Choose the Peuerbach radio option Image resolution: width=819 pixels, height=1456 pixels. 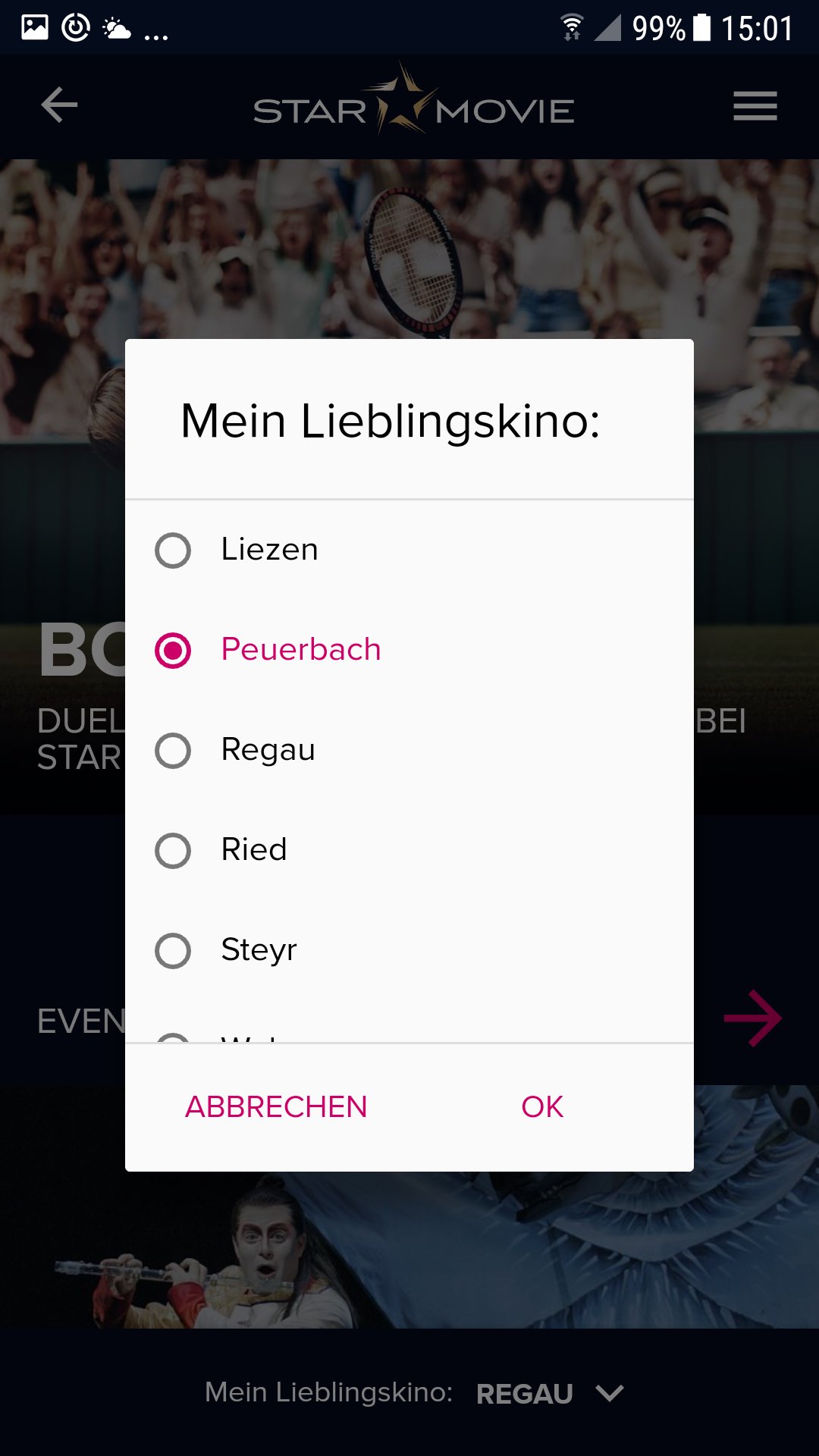[x=174, y=651]
